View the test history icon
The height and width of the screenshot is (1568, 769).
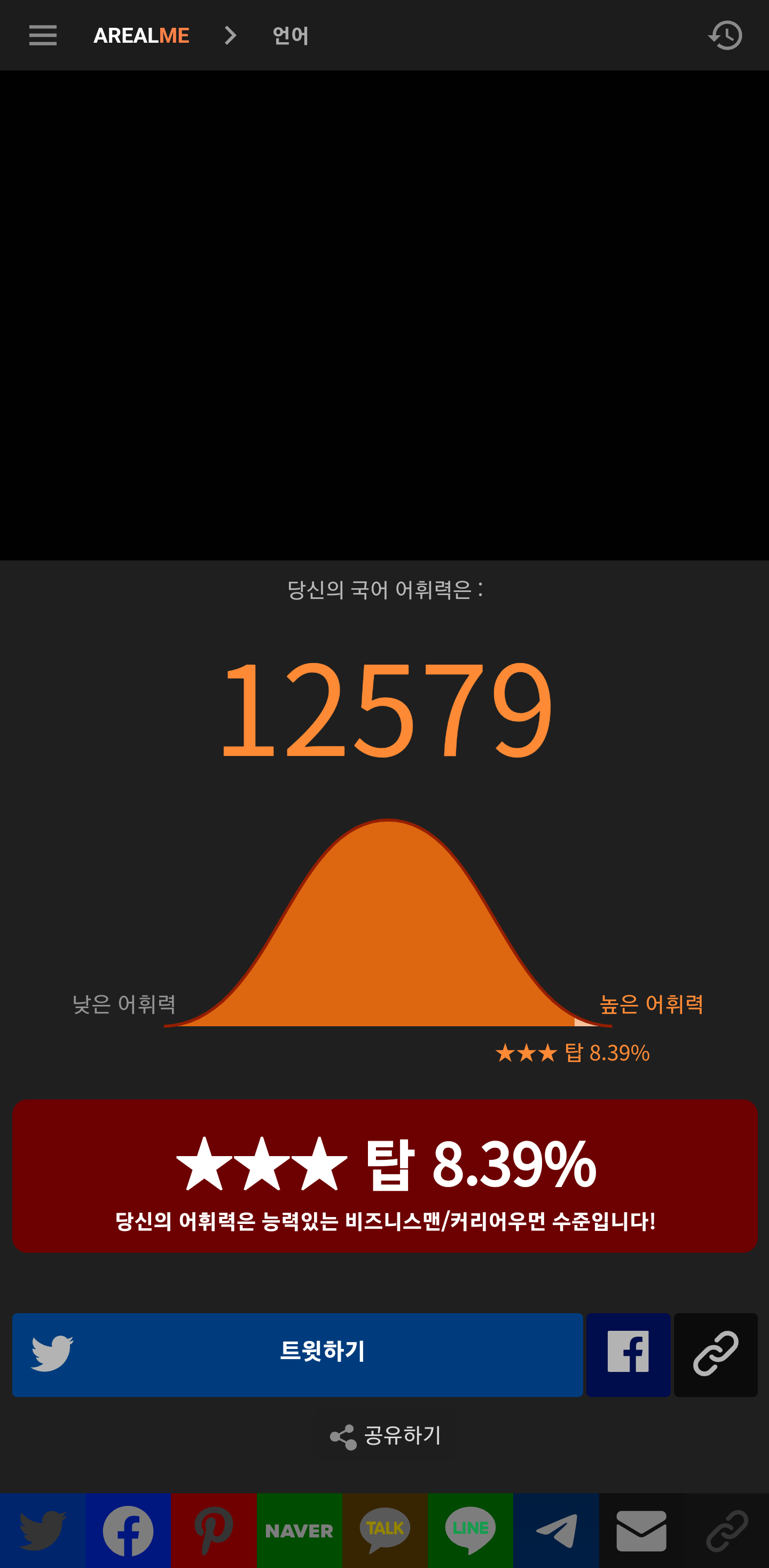725,35
